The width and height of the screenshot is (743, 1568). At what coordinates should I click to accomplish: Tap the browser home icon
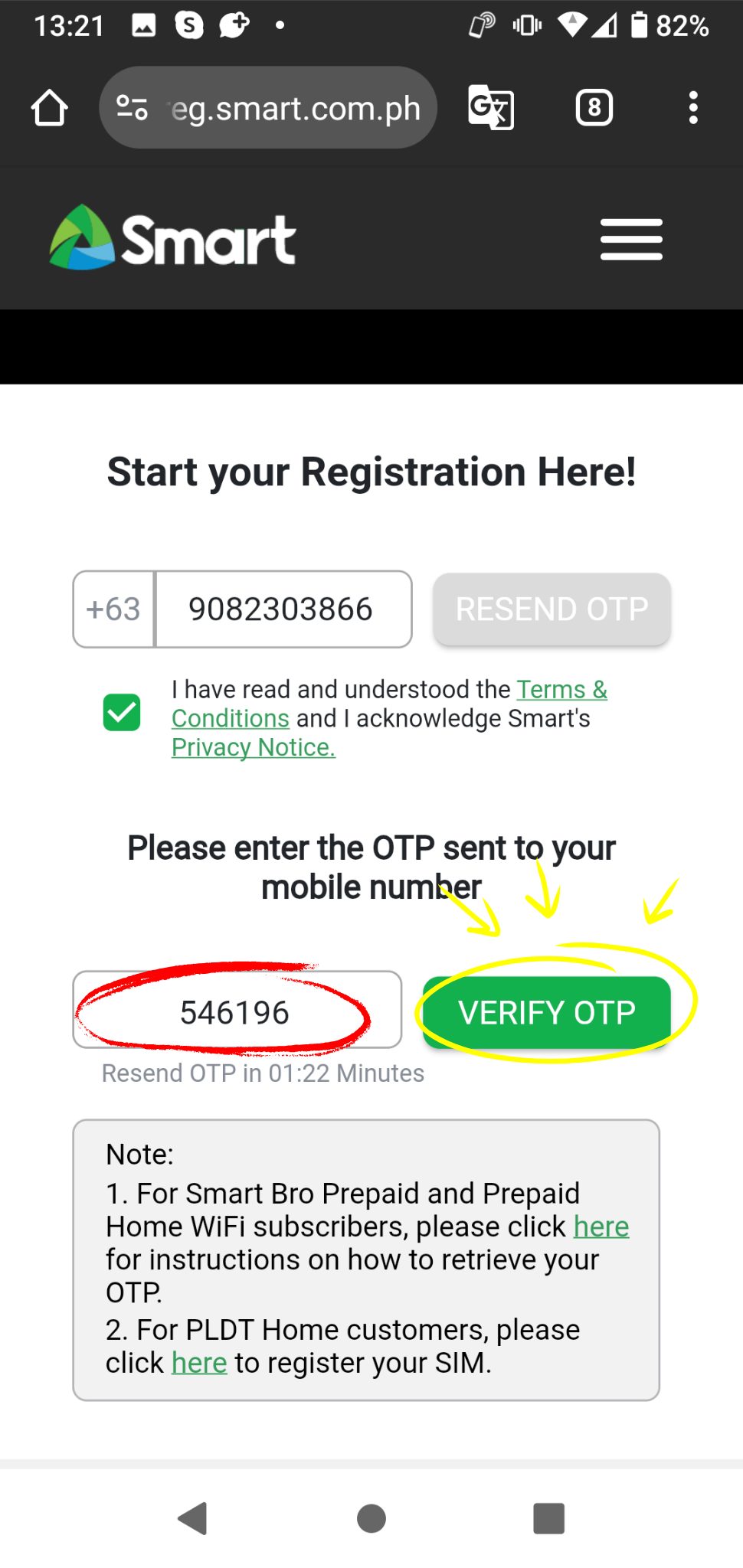[50, 108]
